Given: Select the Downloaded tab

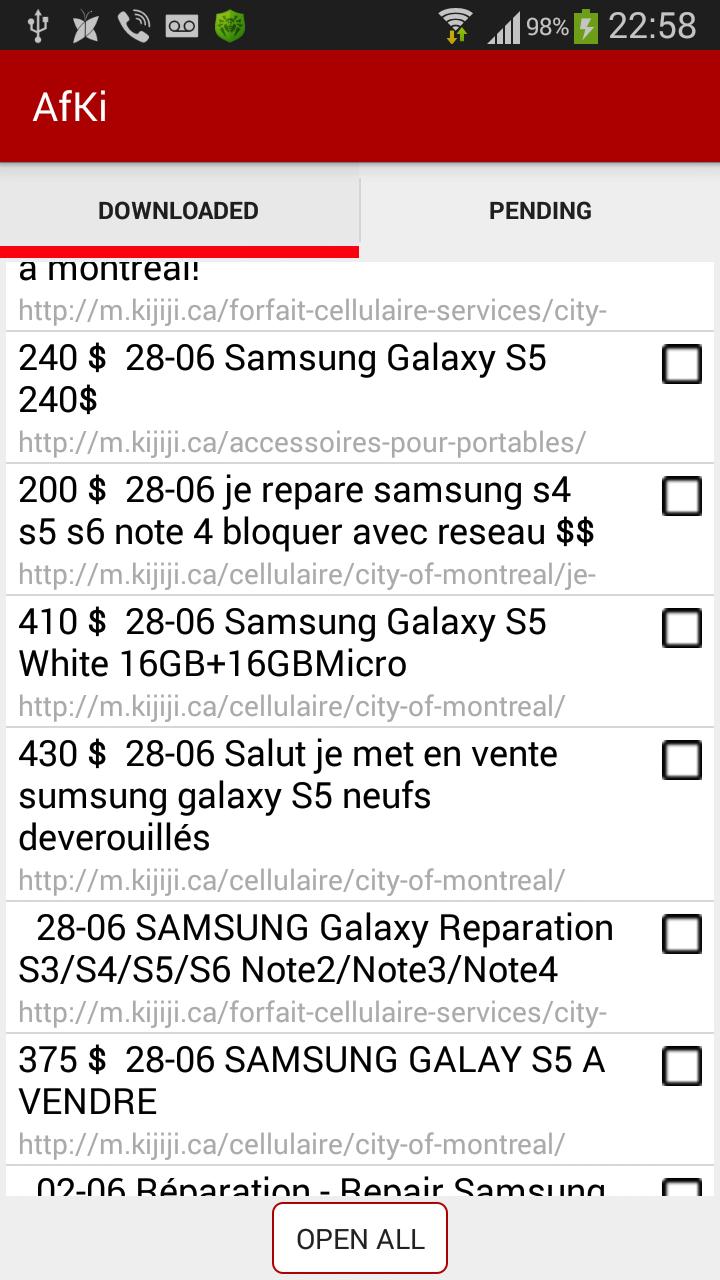Looking at the screenshot, I should point(178,211).
